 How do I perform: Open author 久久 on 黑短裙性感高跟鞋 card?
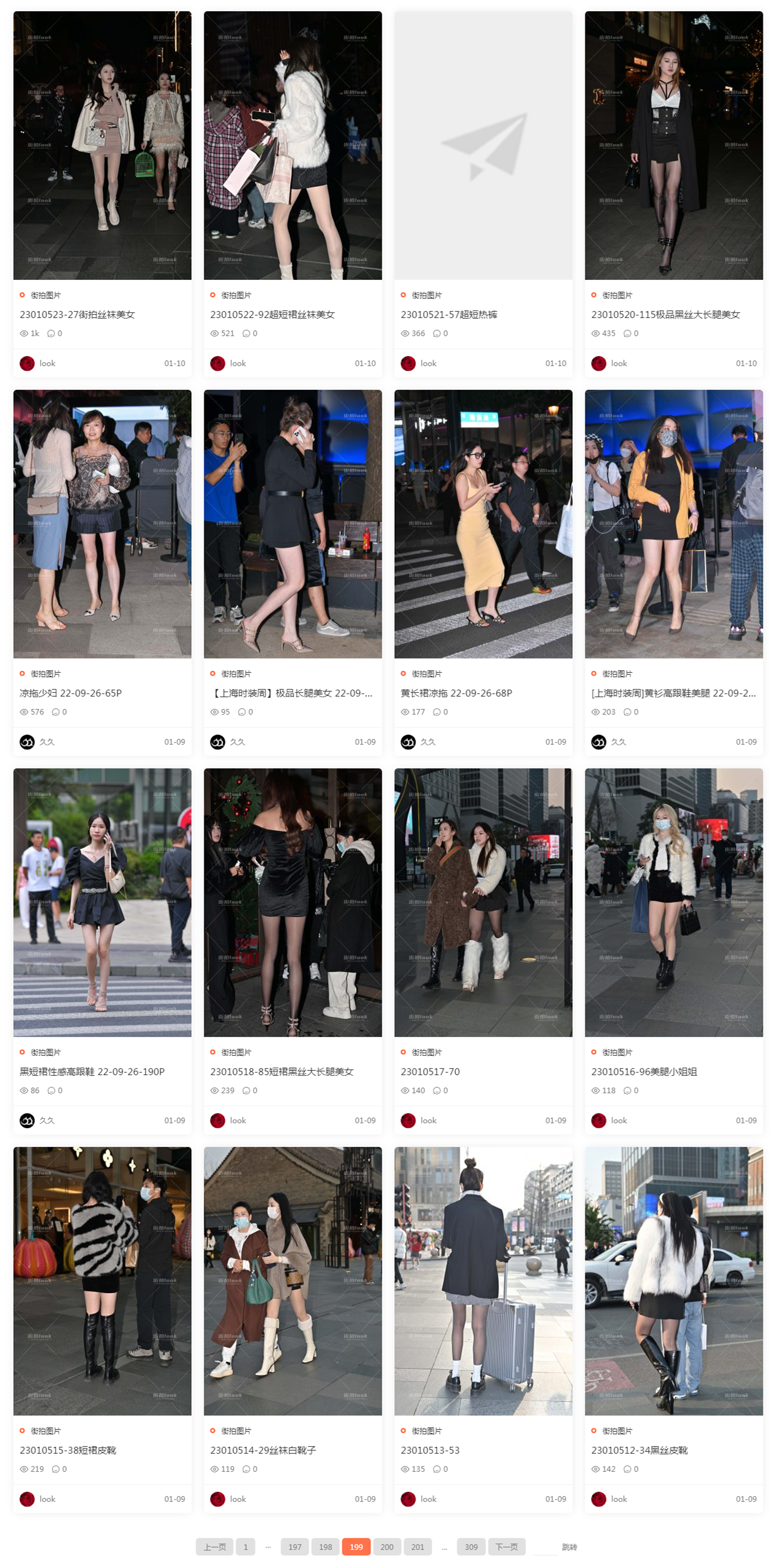click(46, 1120)
